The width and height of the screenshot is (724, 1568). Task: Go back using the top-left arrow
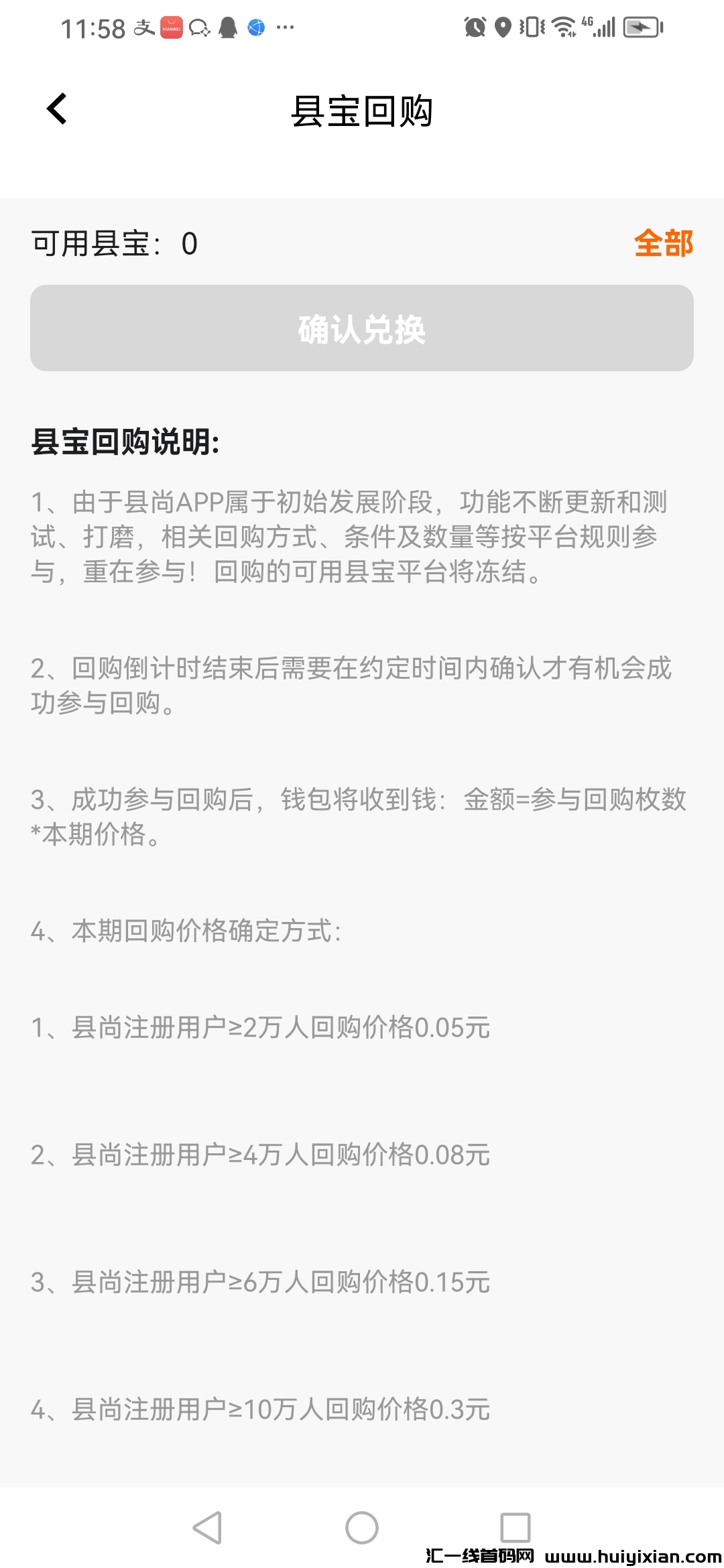58,109
